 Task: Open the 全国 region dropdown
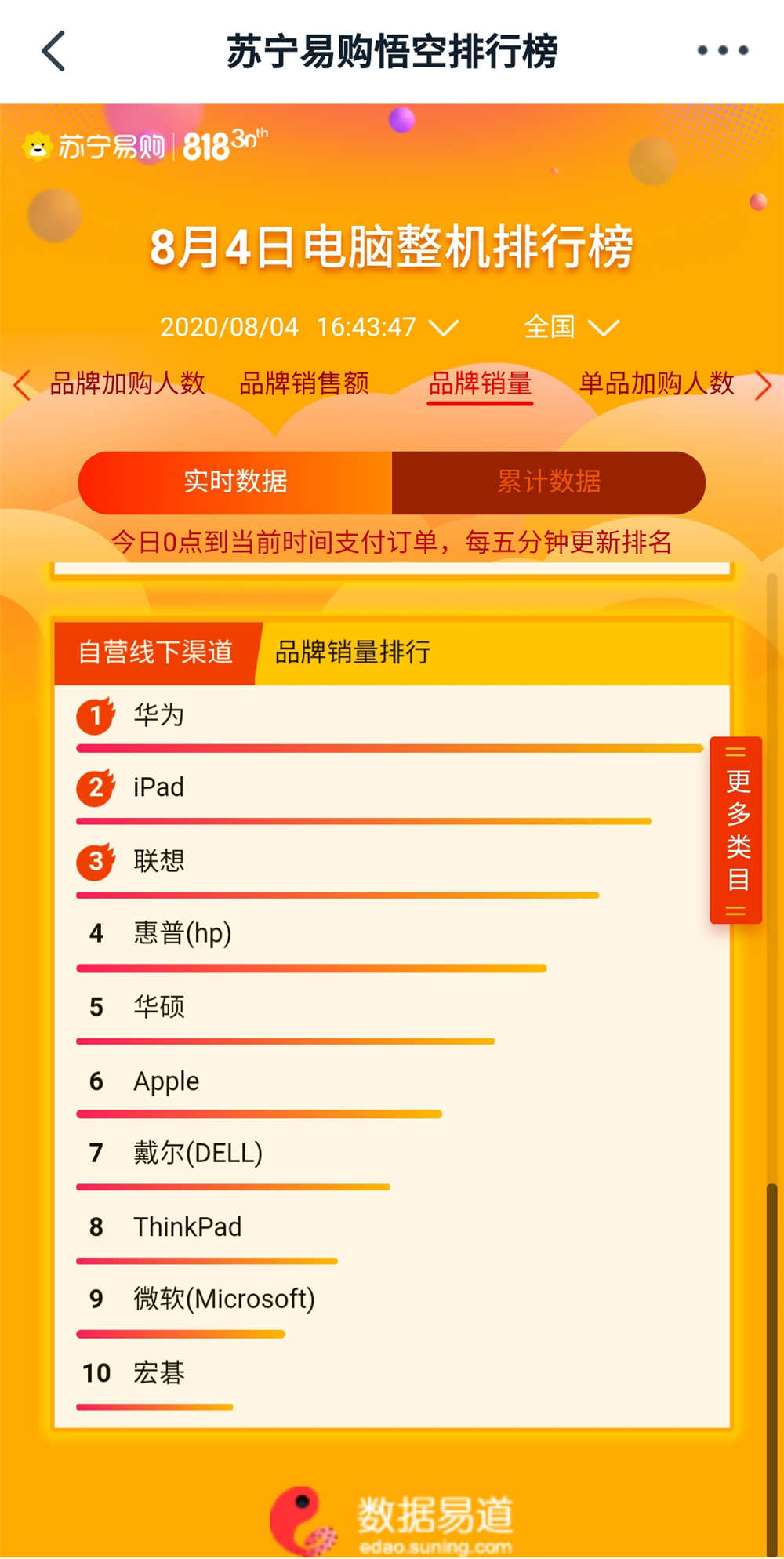tap(574, 327)
